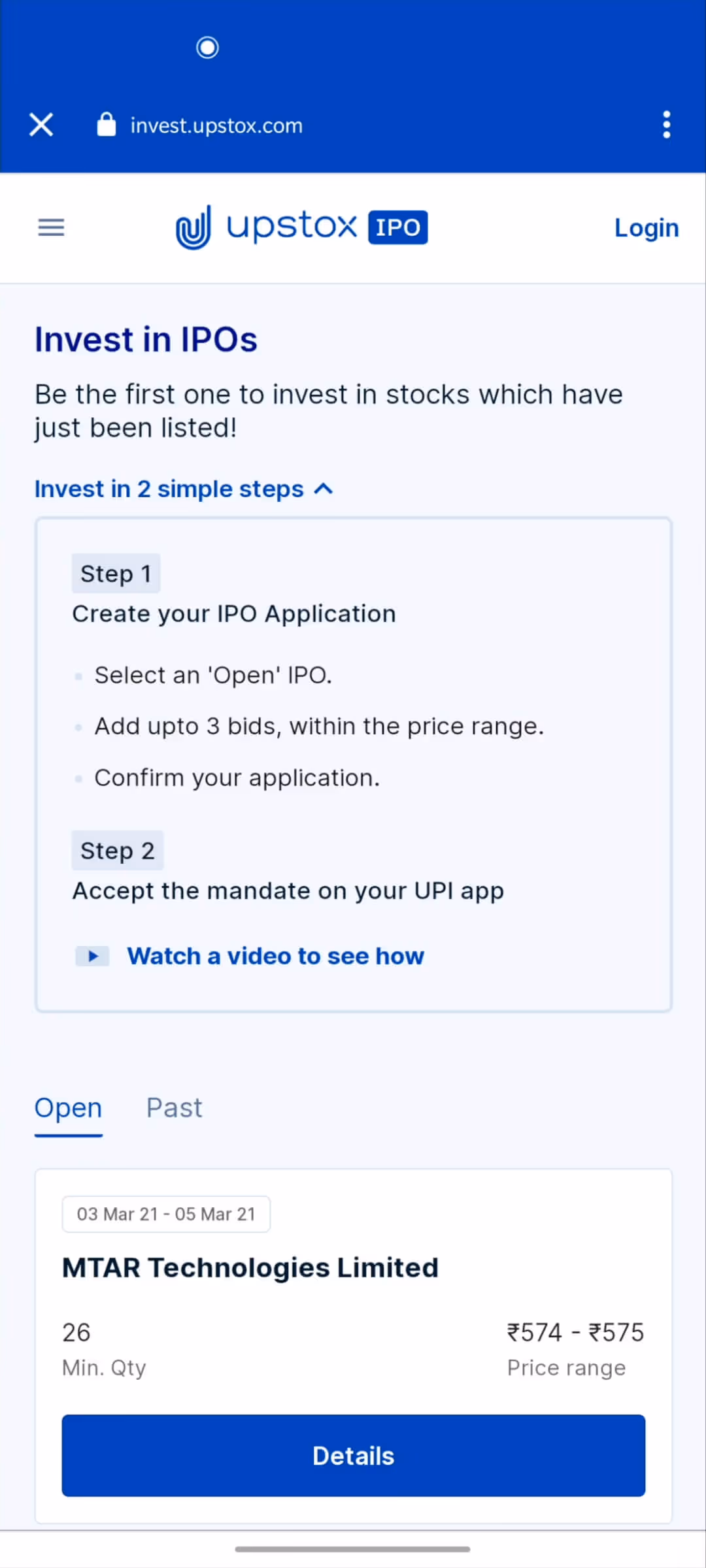Close the in-app browser tab

pyautogui.click(x=41, y=124)
